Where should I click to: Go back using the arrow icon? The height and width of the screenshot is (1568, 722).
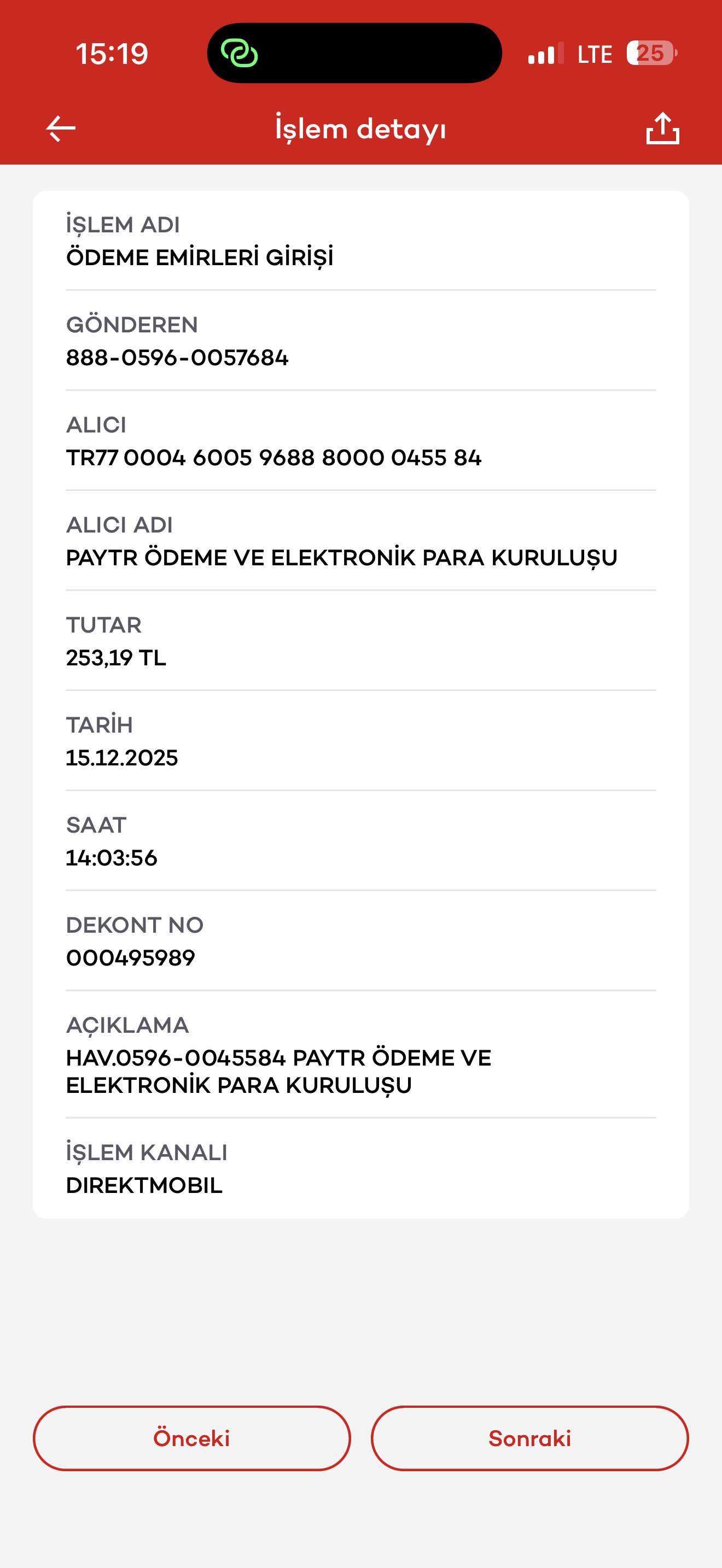pyautogui.click(x=61, y=129)
